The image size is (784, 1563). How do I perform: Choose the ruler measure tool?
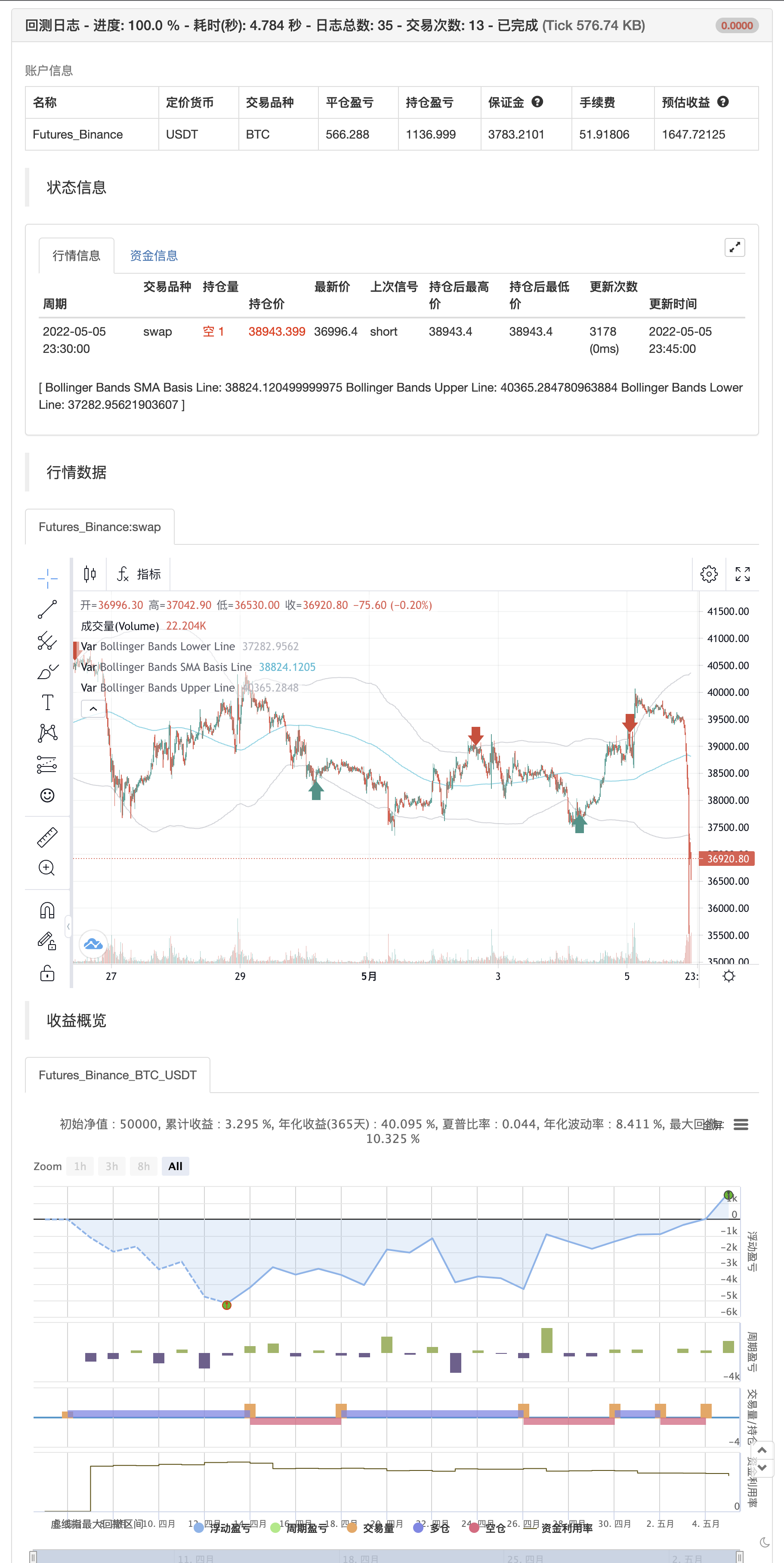pyautogui.click(x=47, y=837)
